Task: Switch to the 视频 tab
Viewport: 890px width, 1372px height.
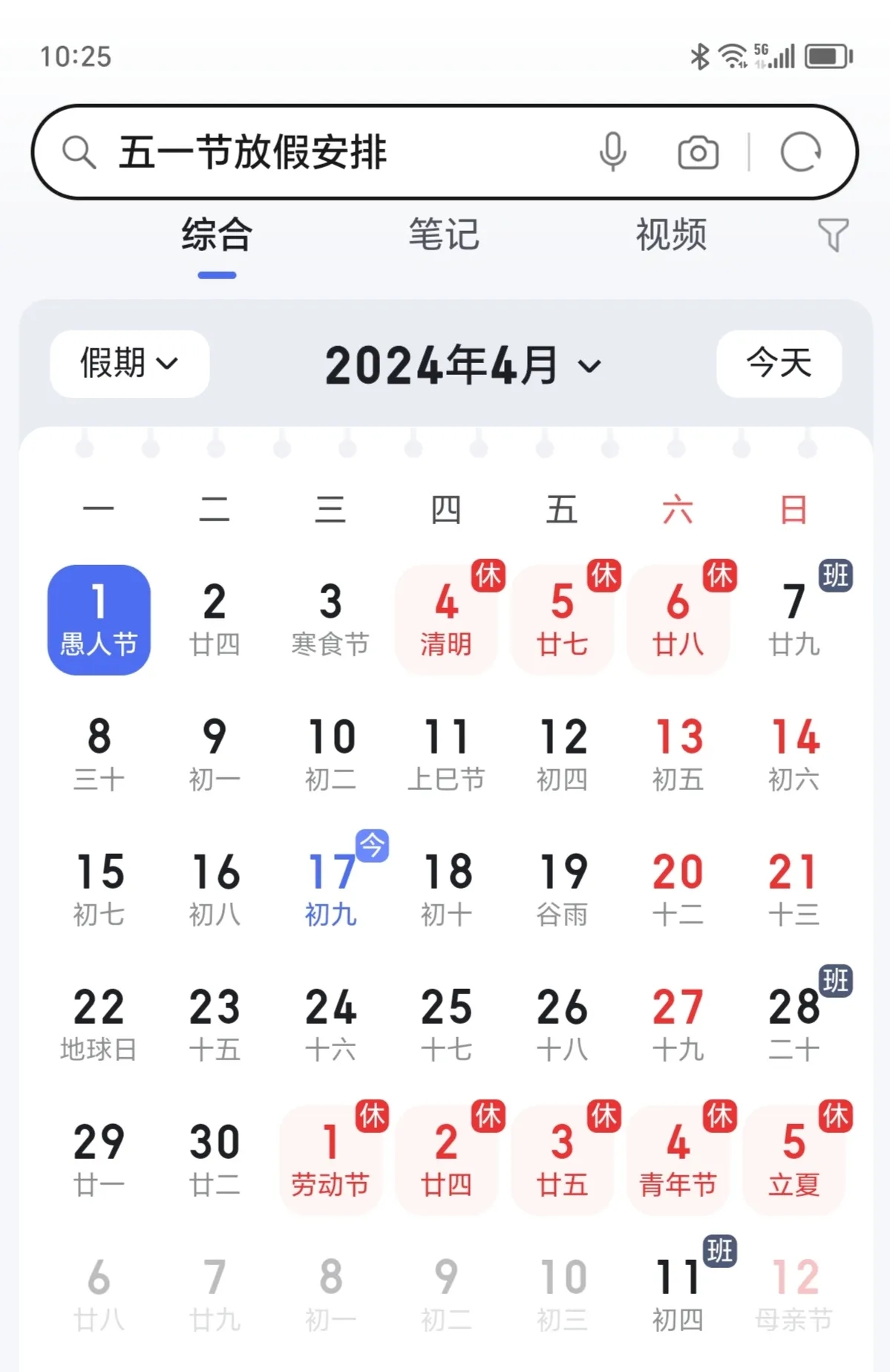Action: (669, 234)
